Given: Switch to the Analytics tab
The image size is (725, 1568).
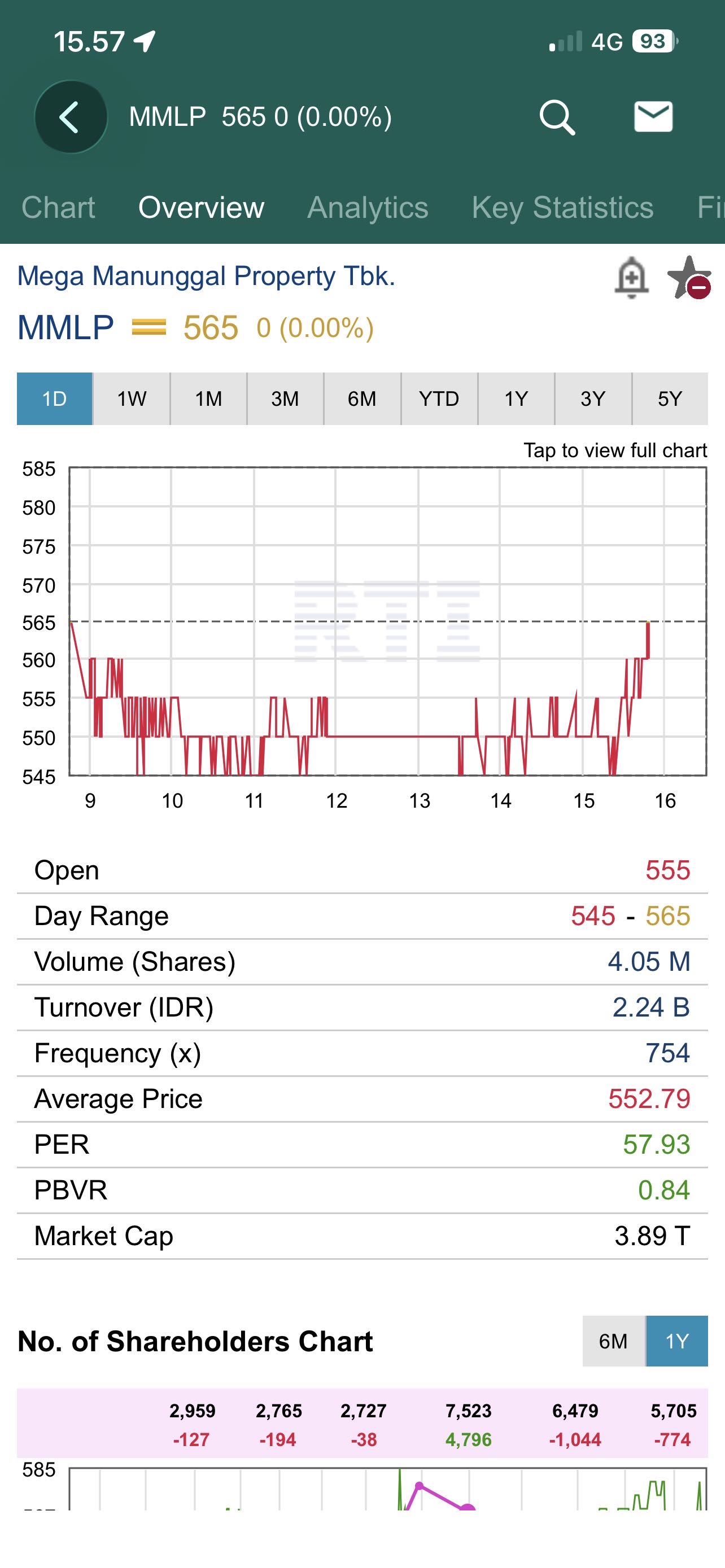Looking at the screenshot, I should pyautogui.click(x=368, y=208).
